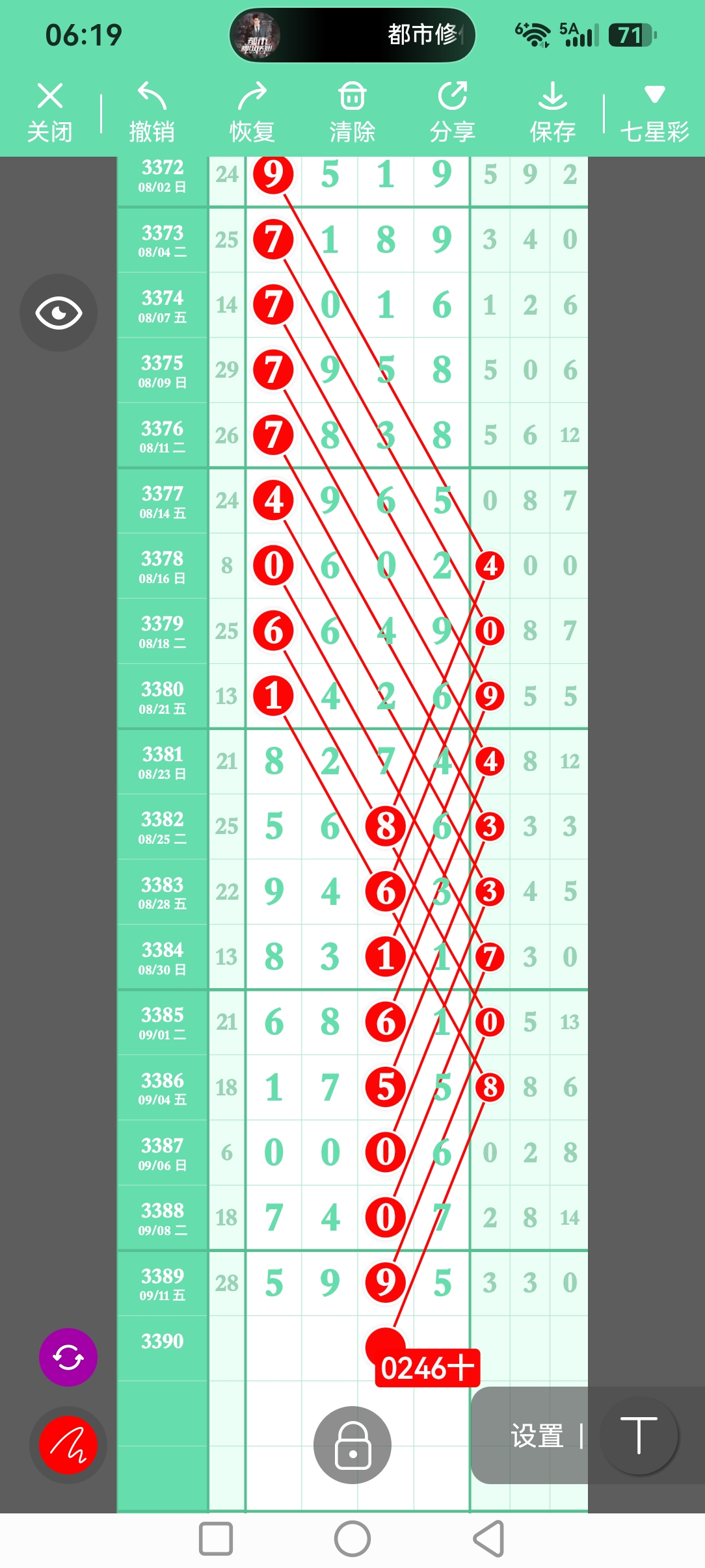Share the chart via 分享
Viewport: 705px width, 1568px height.
click(x=452, y=112)
